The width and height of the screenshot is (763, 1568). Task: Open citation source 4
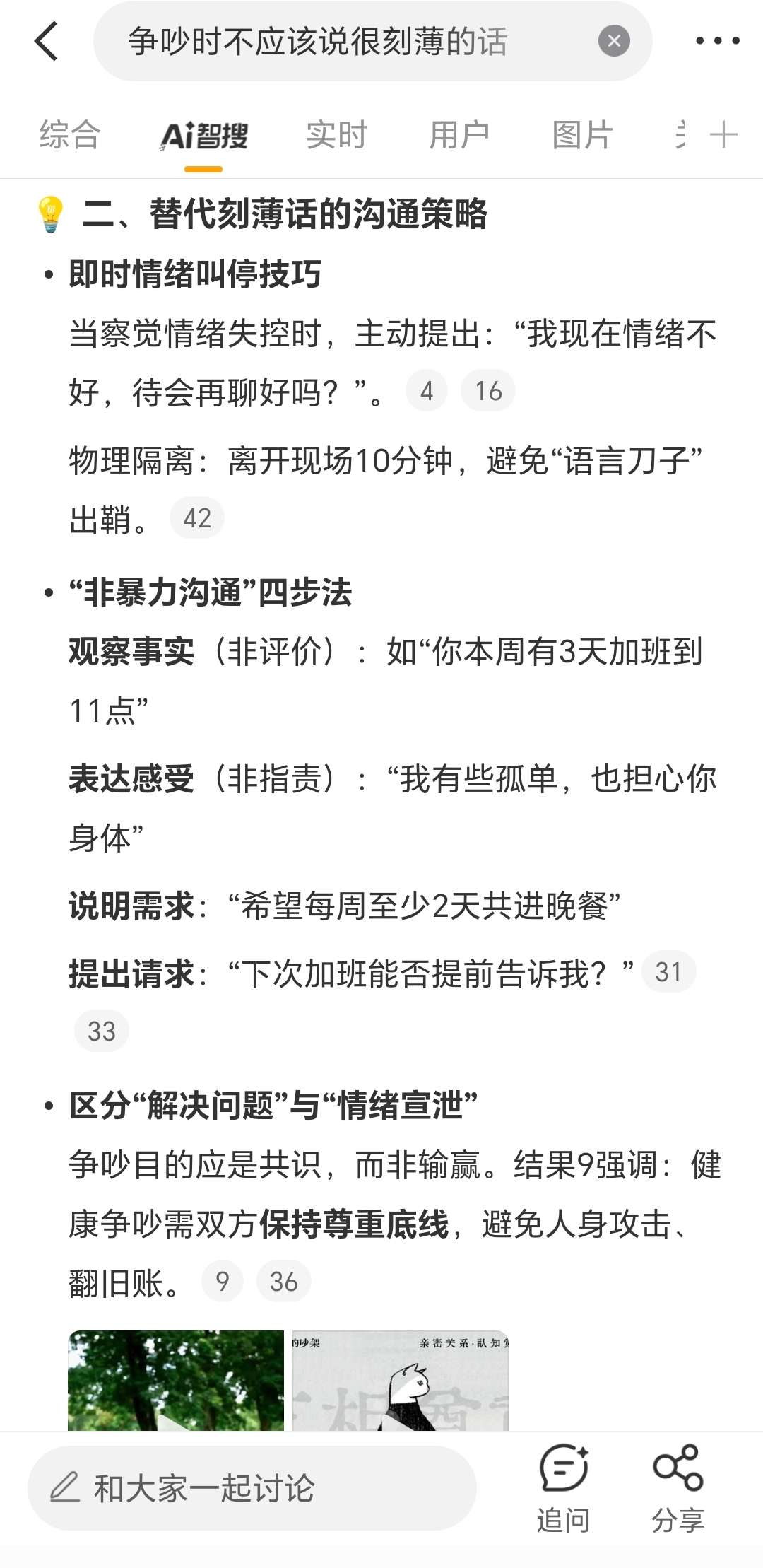point(426,390)
